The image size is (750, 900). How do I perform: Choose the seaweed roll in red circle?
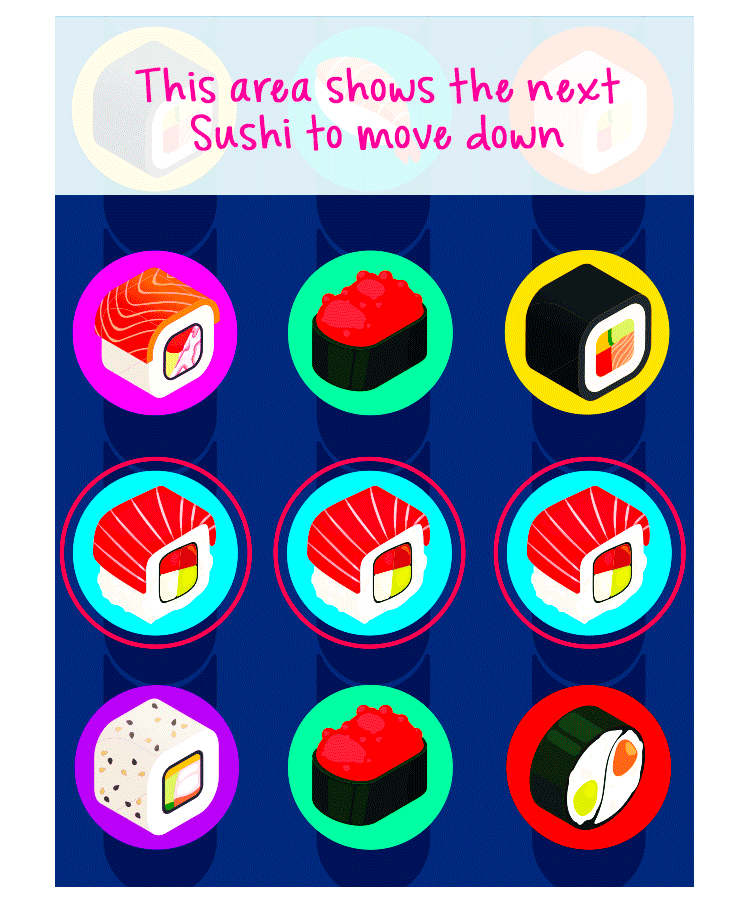click(587, 767)
